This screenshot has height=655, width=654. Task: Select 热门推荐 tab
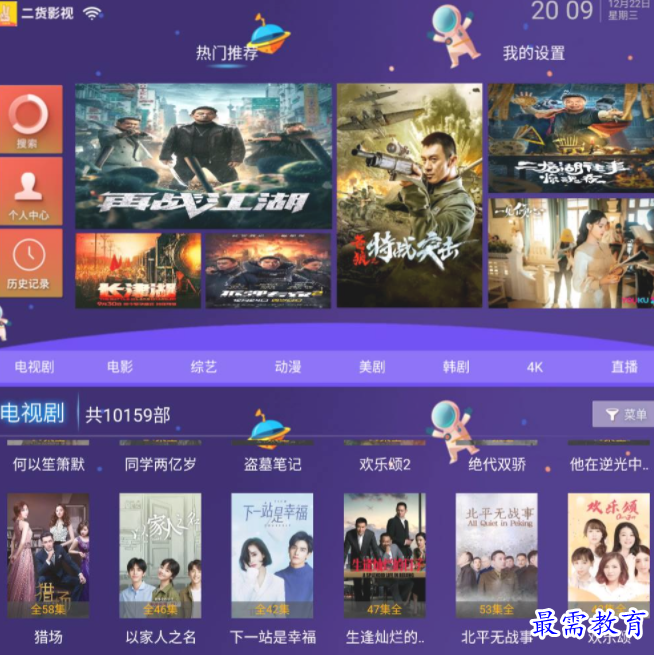coord(227,53)
